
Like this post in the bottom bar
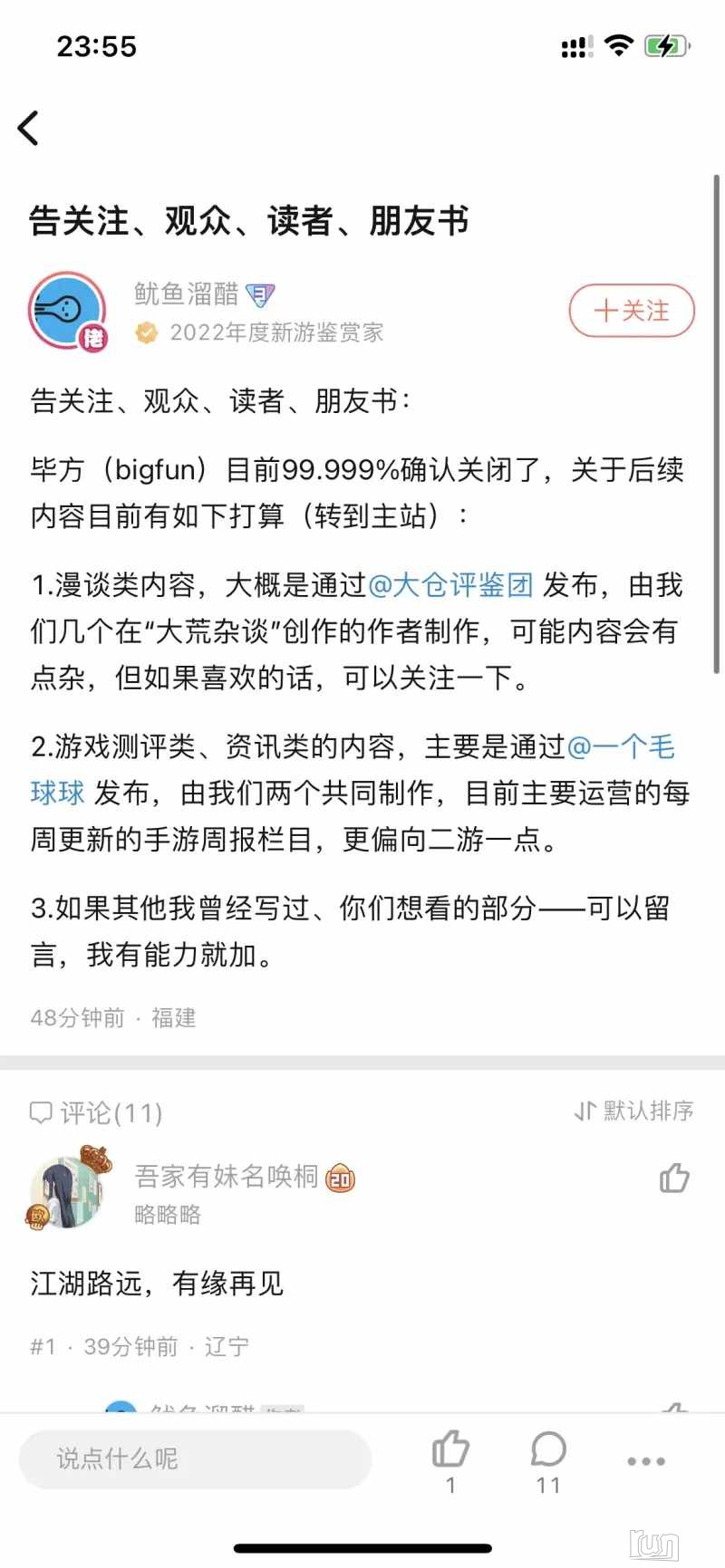pyautogui.click(x=450, y=1451)
